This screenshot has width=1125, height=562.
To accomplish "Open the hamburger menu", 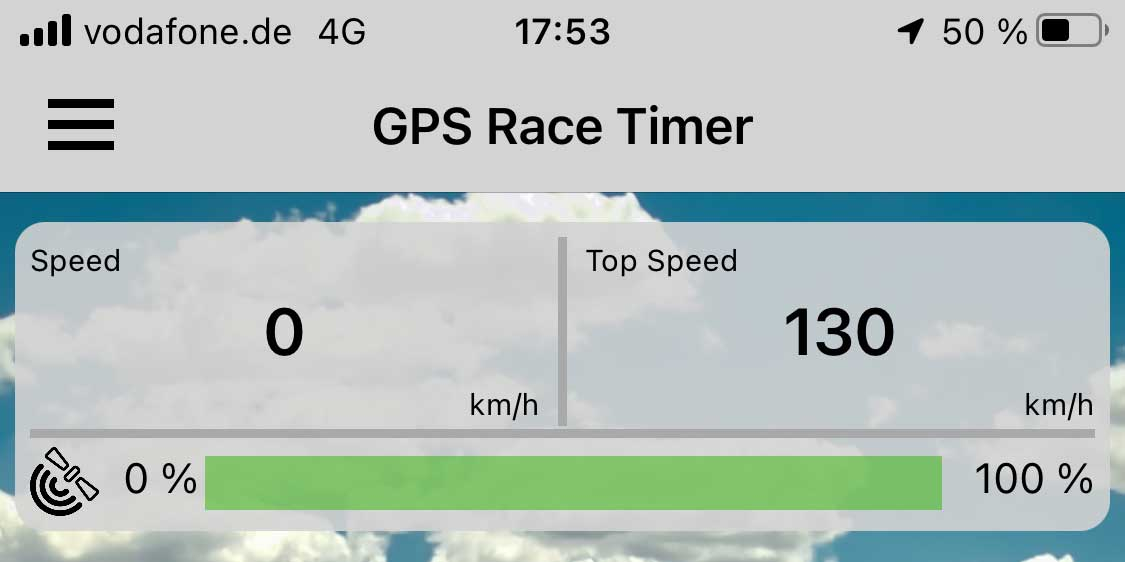I will click(81, 125).
